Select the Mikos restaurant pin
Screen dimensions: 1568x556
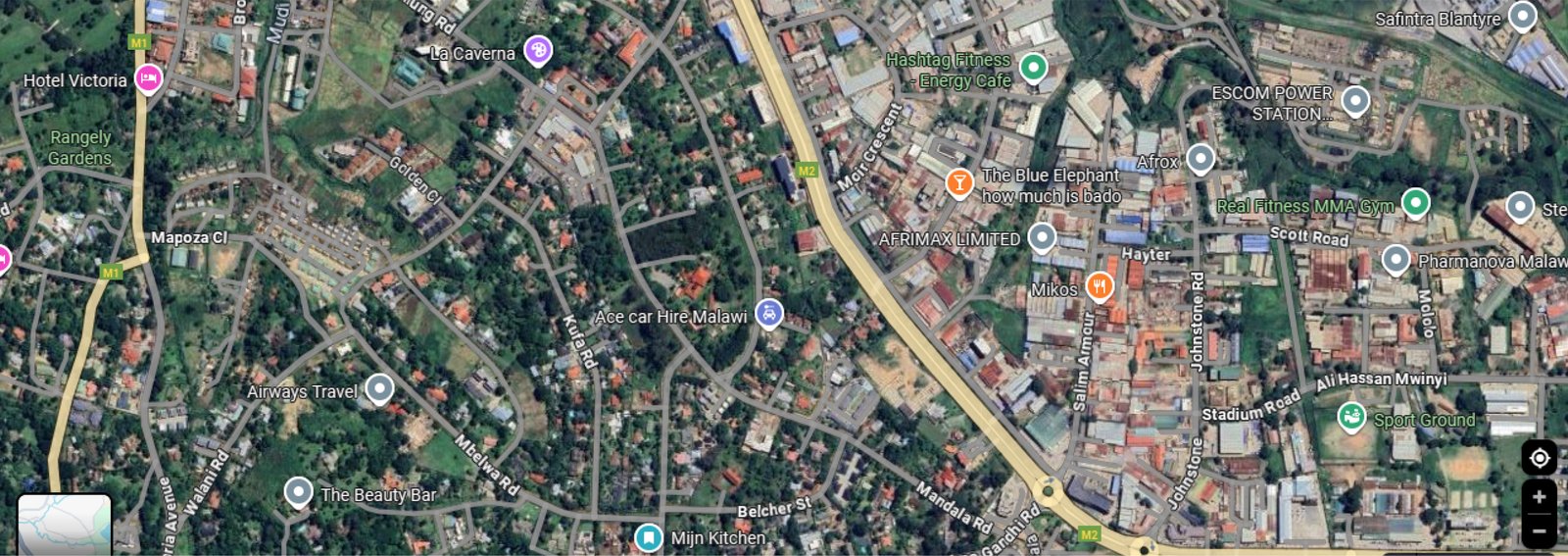pos(1100,285)
